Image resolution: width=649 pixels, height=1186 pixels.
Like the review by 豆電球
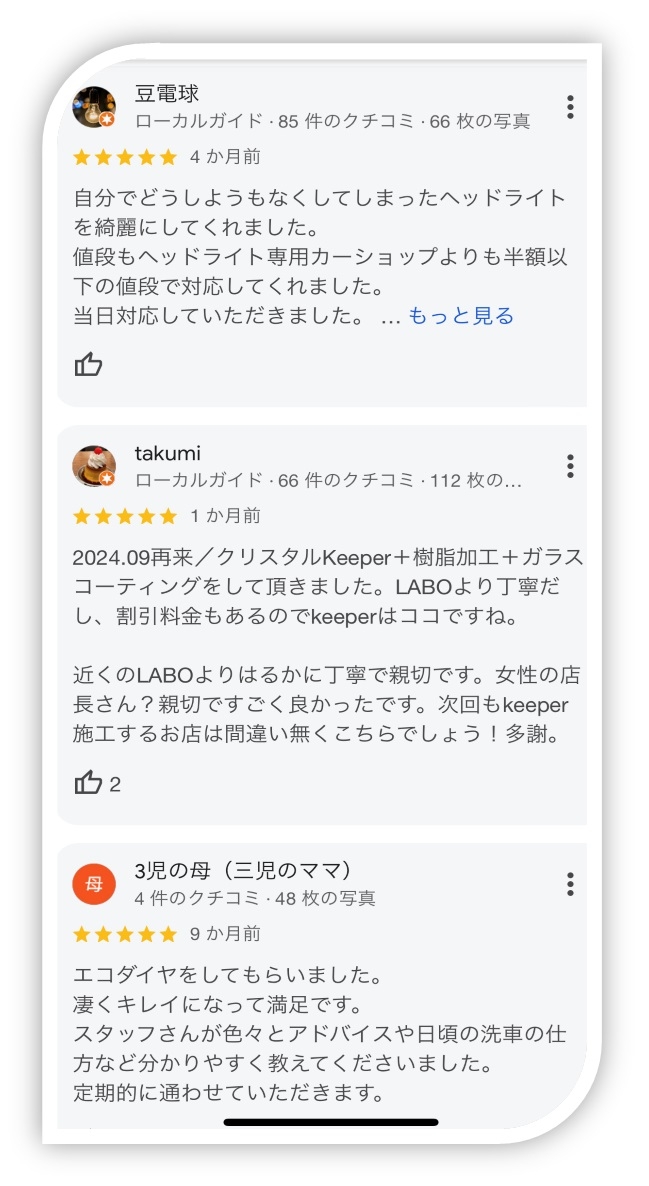(89, 365)
